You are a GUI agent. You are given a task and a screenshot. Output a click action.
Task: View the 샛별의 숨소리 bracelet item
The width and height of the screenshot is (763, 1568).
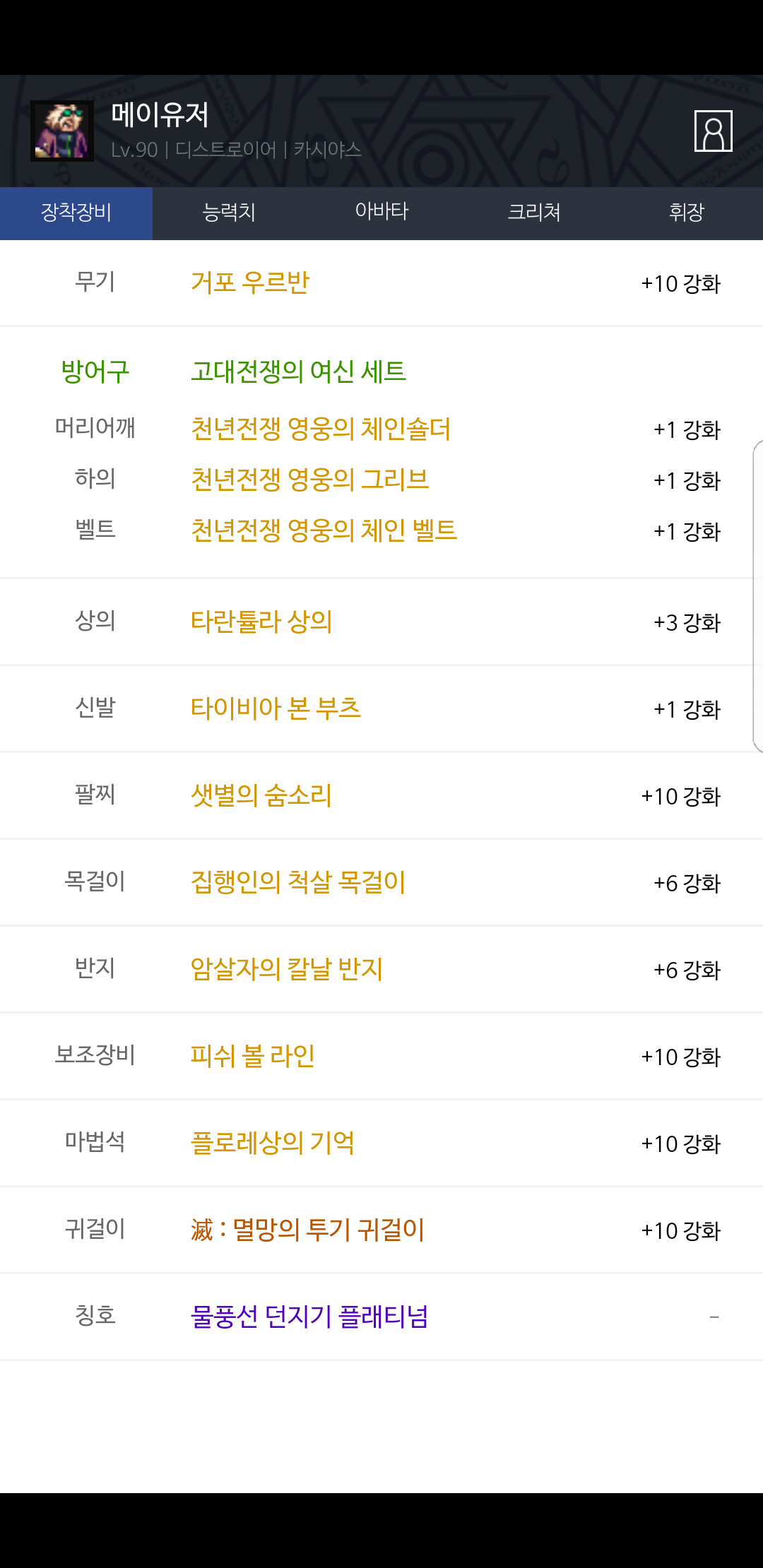coord(261,795)
